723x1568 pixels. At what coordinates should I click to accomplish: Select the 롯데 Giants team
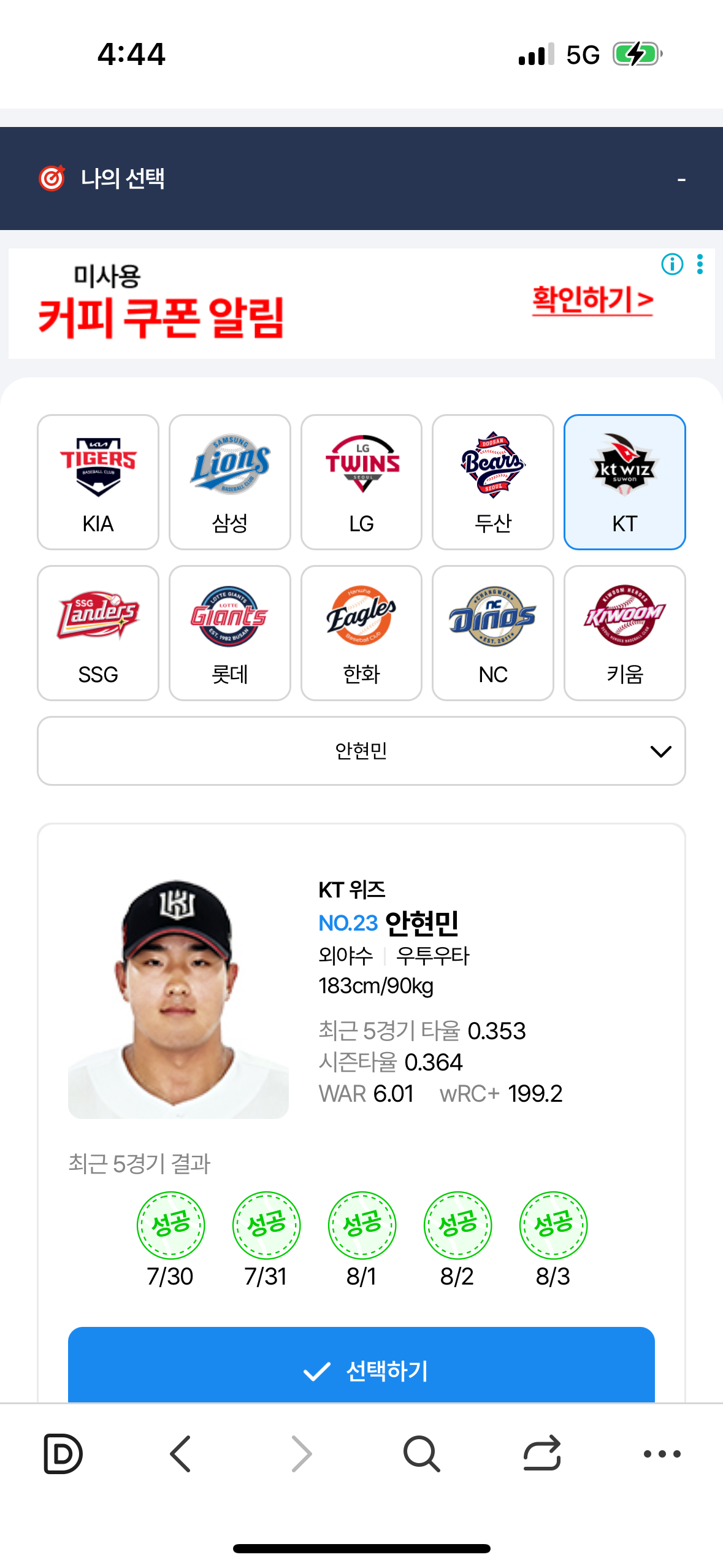pos(230,633)
